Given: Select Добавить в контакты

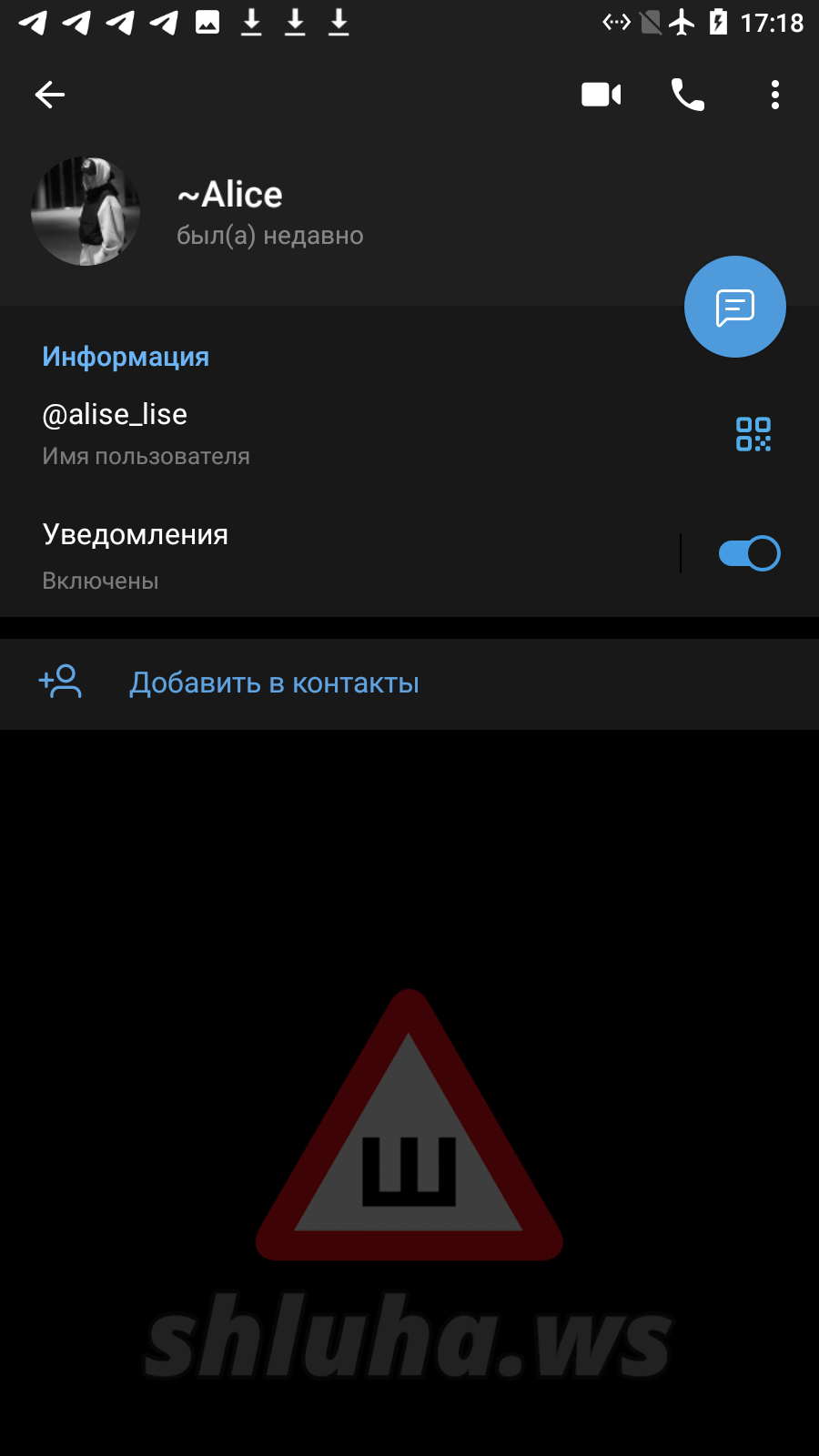Looking at the screenshot, I should (x=409, y=683).
